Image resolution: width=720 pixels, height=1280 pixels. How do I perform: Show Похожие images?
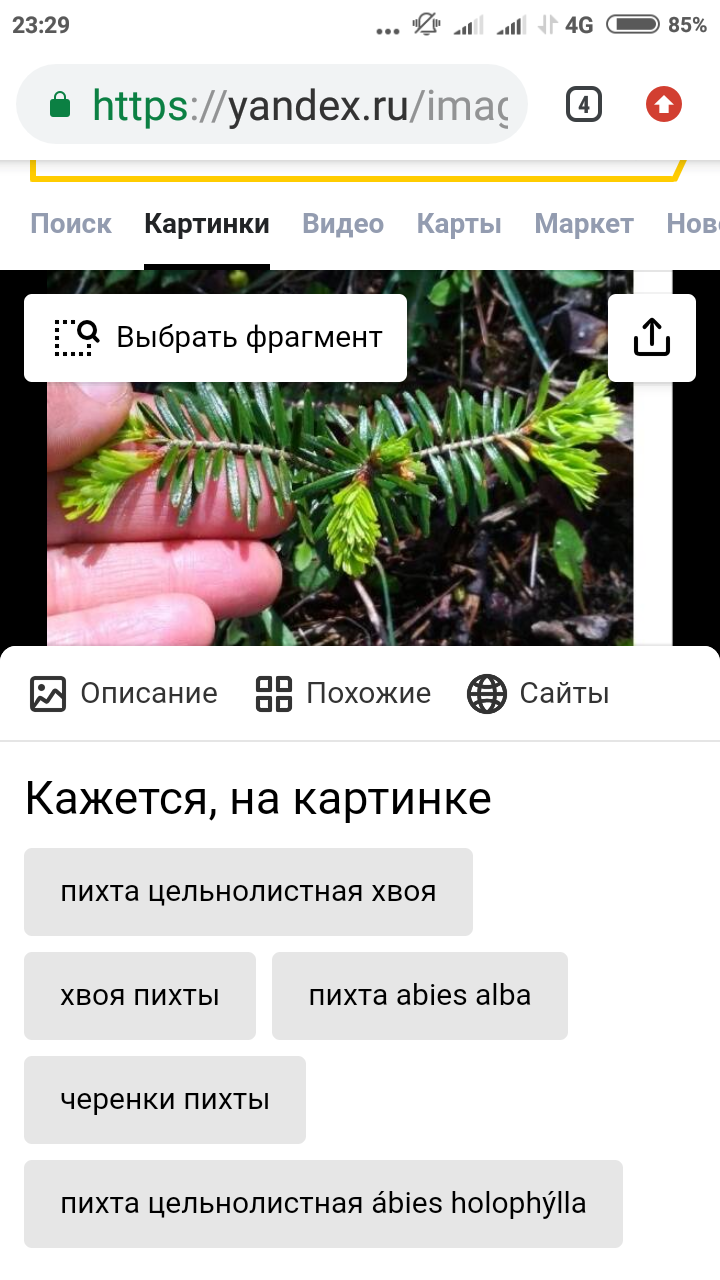point(343,693)
